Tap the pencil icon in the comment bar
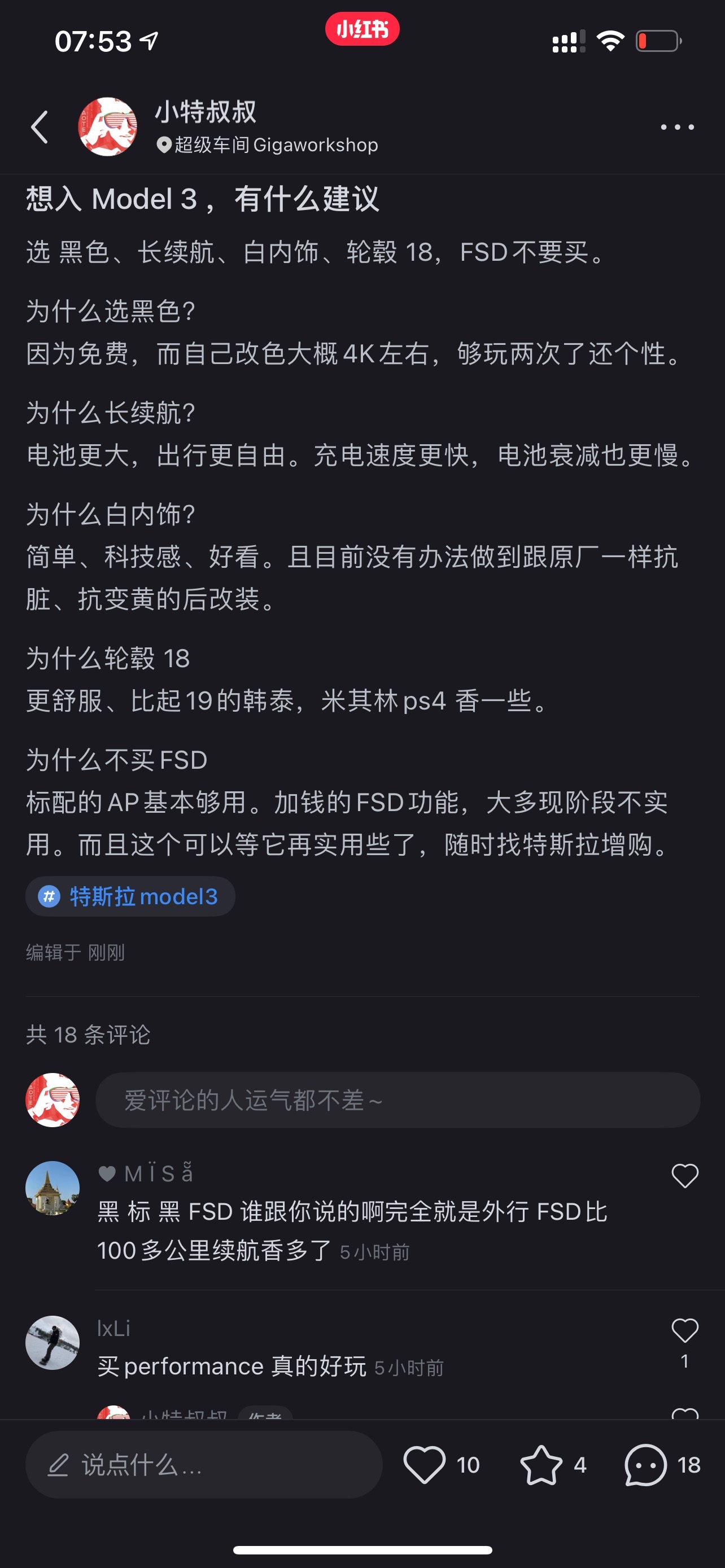The height and width of the screenshot is (1568, 725). [x=58, y=1465]
